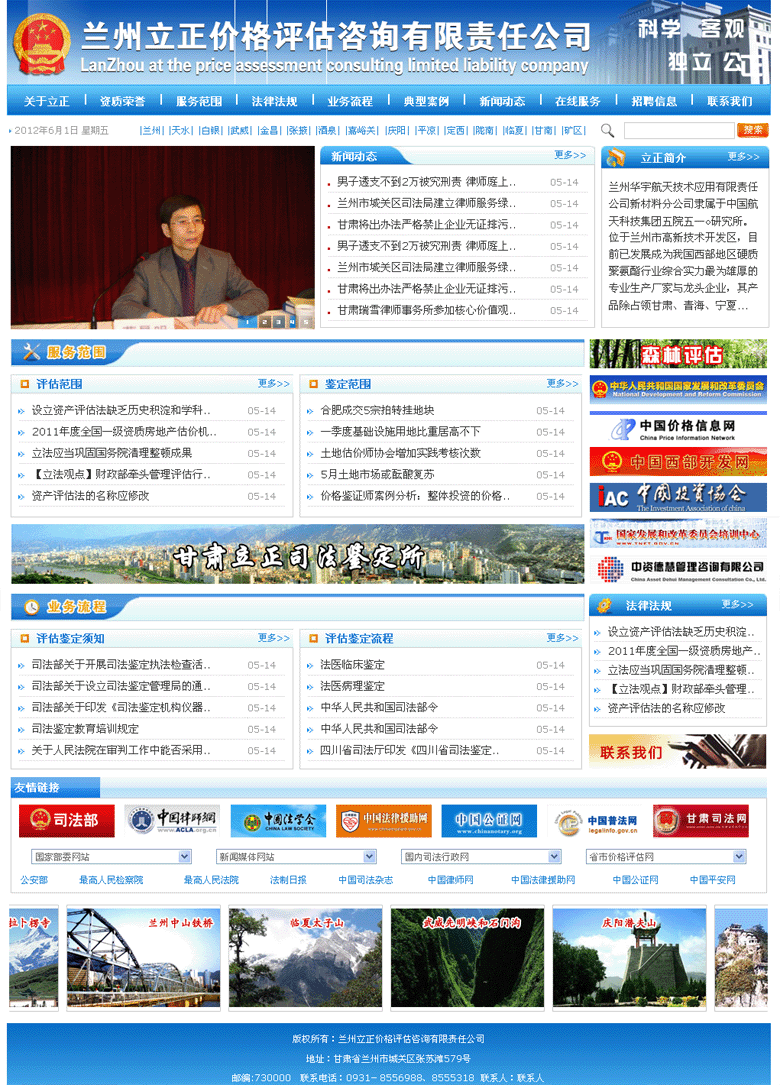Open the 最高人民法院 friend link
The height and width of the screenshot is (1085, 780).
coord(211,880)
